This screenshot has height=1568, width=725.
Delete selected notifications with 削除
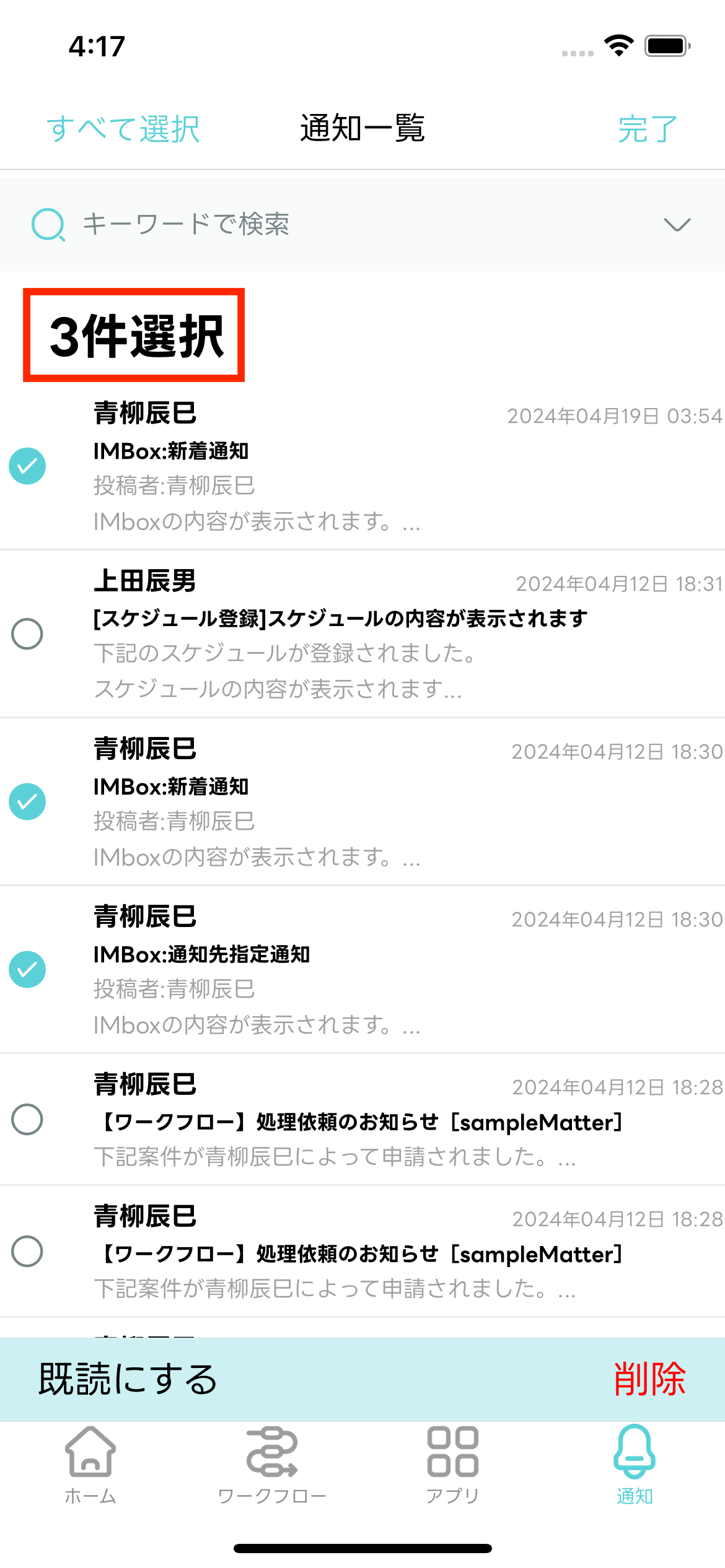[x=649, y=1379]
